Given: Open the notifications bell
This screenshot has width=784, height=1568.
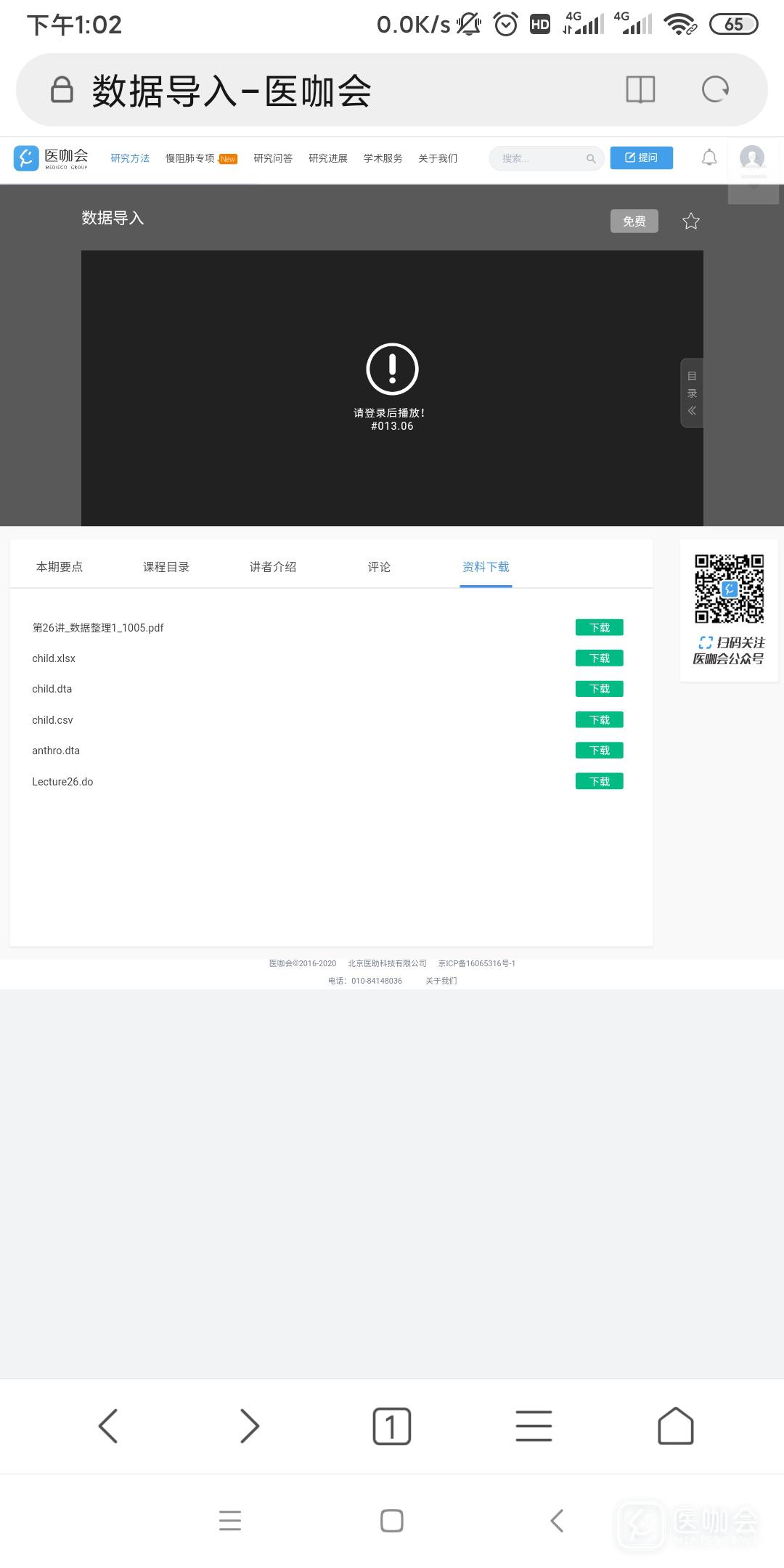Looking at the screenshot, I should [709, 158].
